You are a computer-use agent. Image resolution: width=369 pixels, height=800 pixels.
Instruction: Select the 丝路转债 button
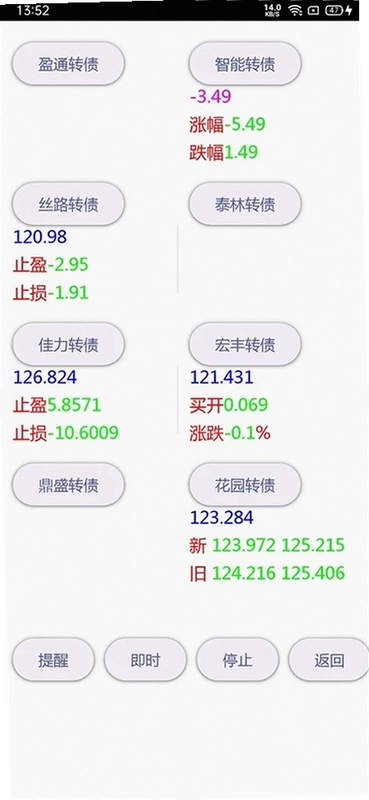[x=68, y=204]
